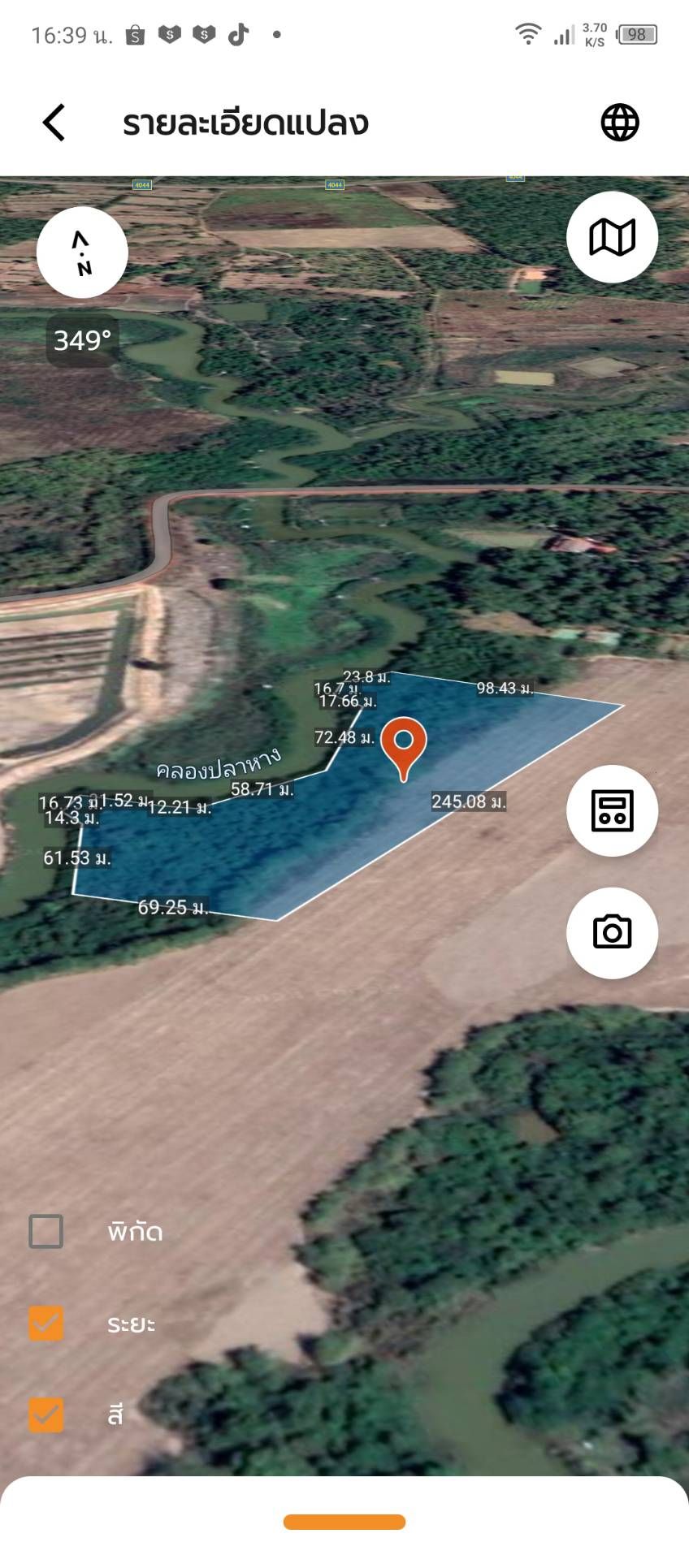Open the globe language icon
The image size is (689, 1568).
pos(620,123)
